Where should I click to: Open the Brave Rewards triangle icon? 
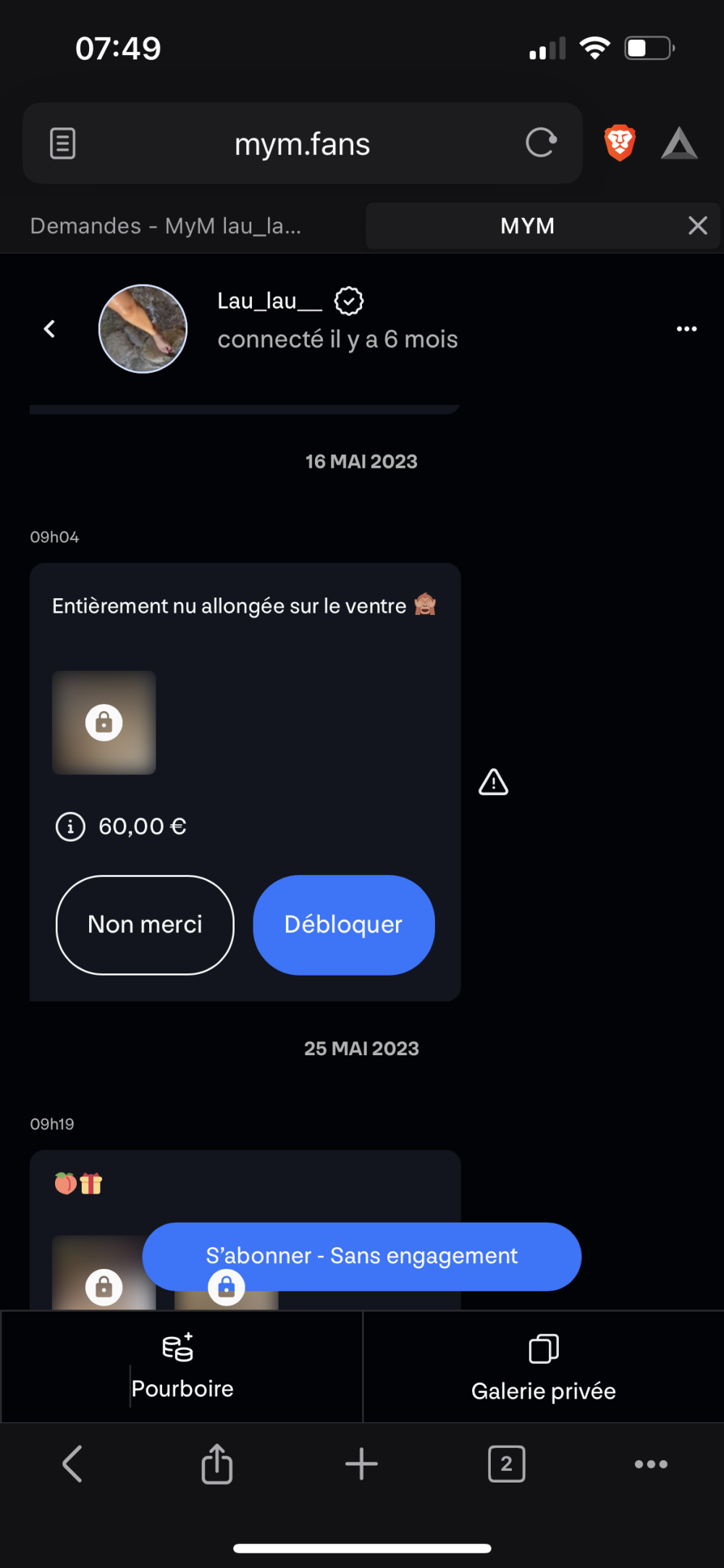[x=679, y=143]
